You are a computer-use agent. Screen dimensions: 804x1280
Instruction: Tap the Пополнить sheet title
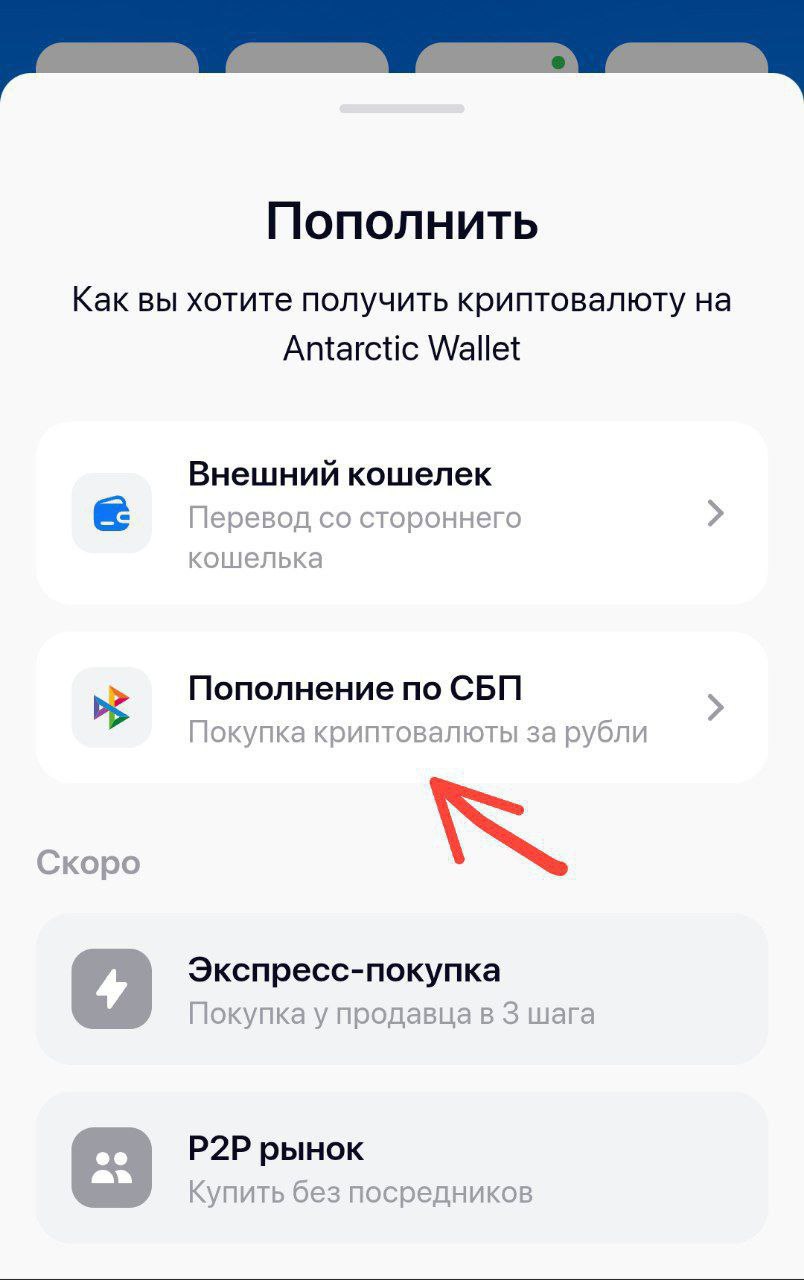coord(402,222)
